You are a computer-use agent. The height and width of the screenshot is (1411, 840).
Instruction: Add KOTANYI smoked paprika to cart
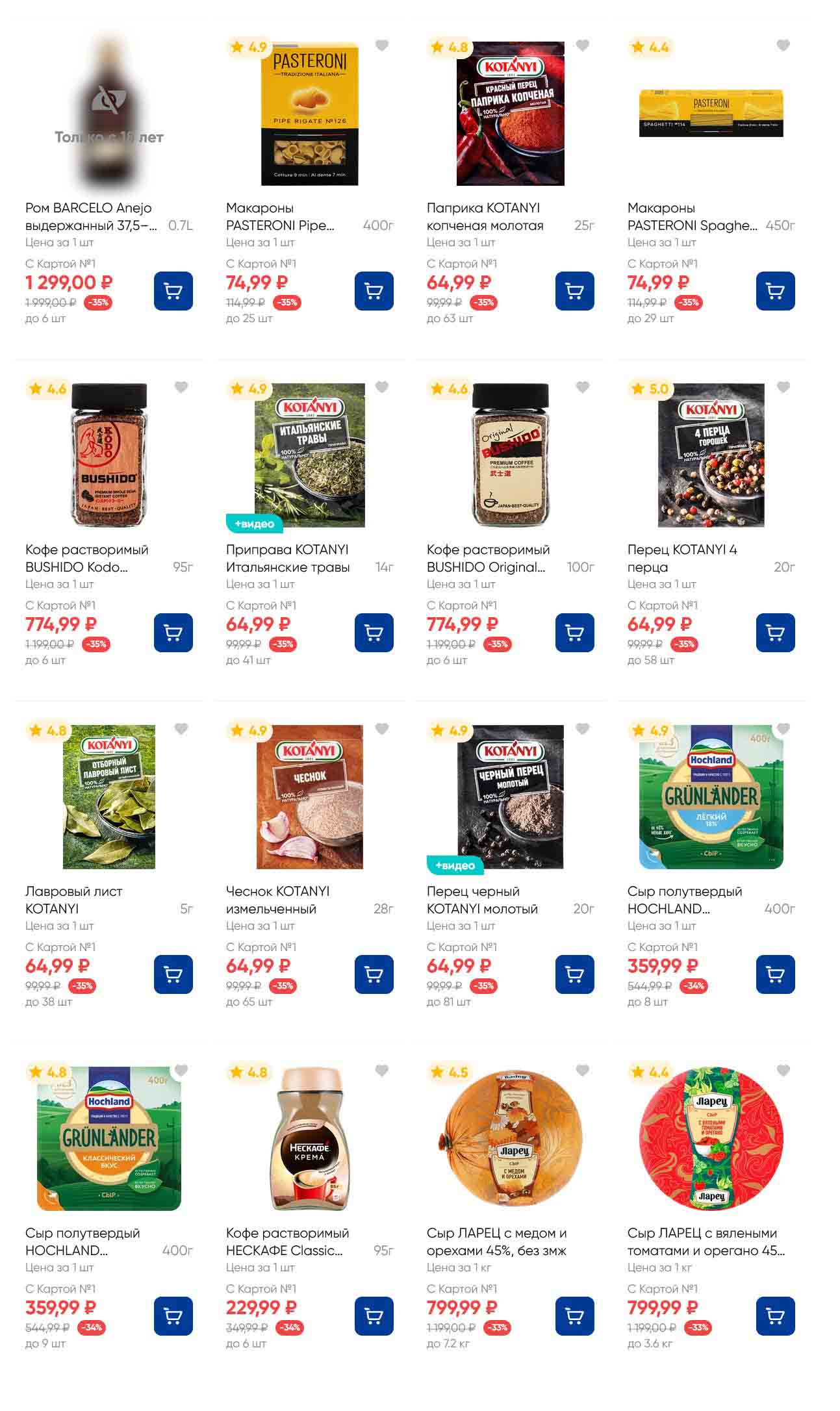tap(574, 291)
